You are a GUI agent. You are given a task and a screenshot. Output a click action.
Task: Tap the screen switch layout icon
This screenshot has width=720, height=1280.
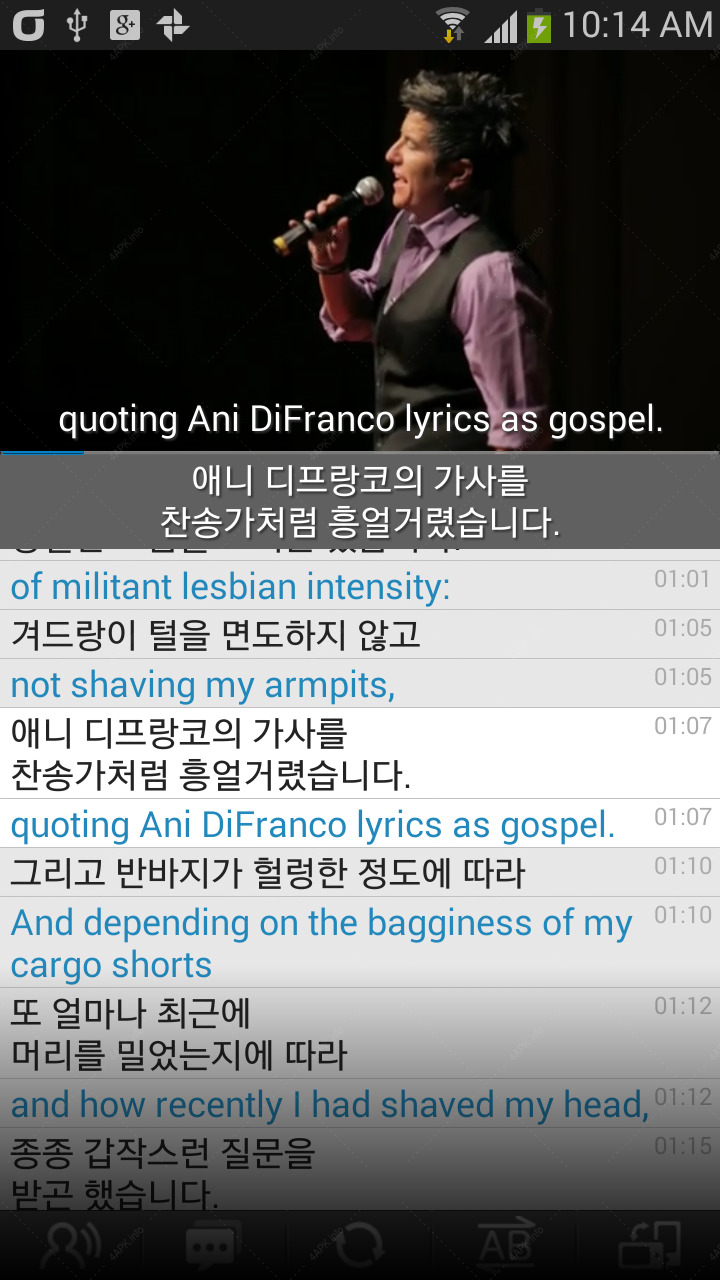click(x=649, y=1246)
